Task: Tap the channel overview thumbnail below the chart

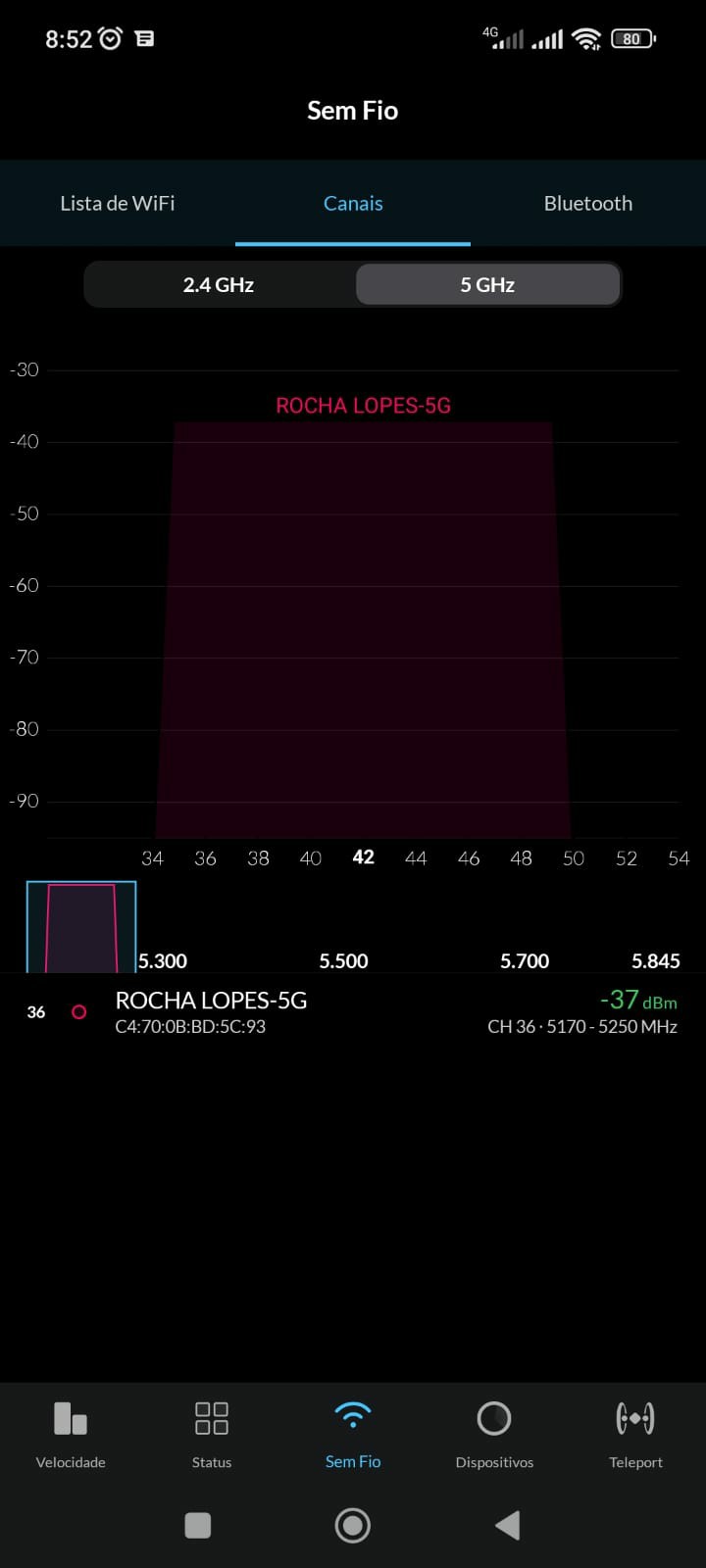Action: click(81, 926)
